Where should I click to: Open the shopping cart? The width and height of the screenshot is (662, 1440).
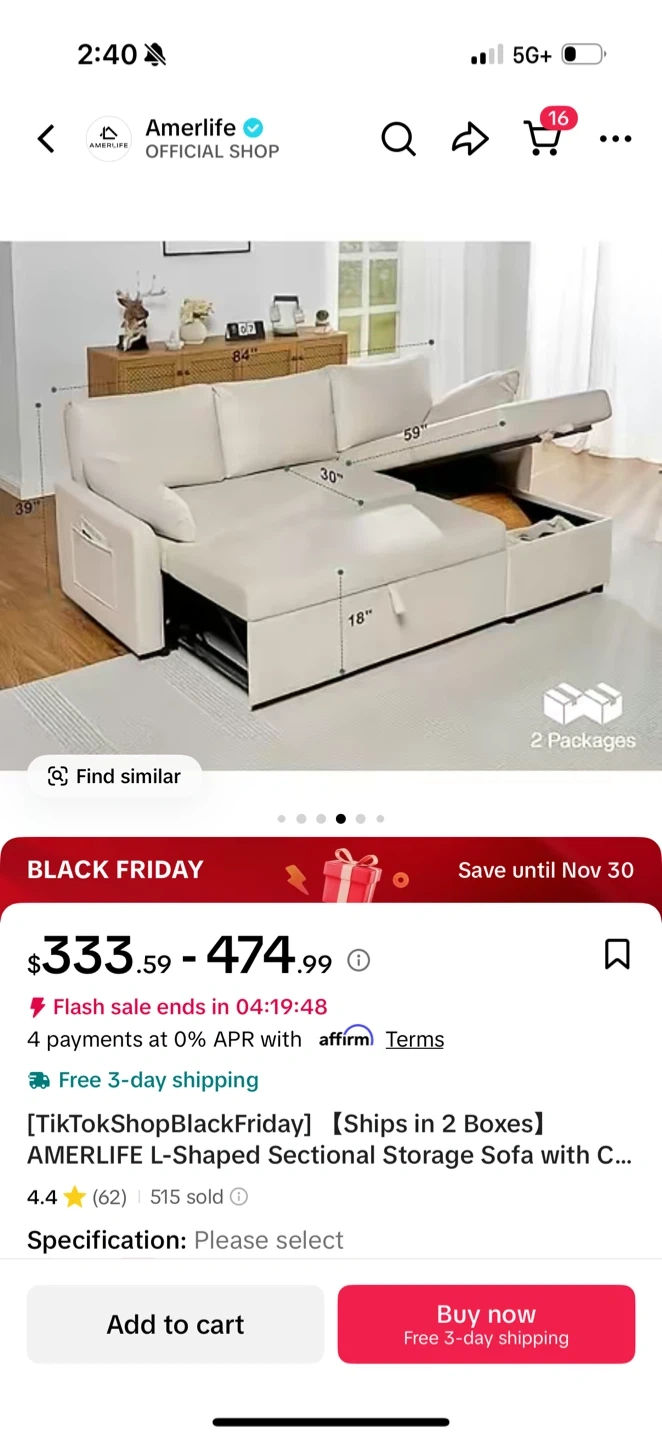point(543,138)
